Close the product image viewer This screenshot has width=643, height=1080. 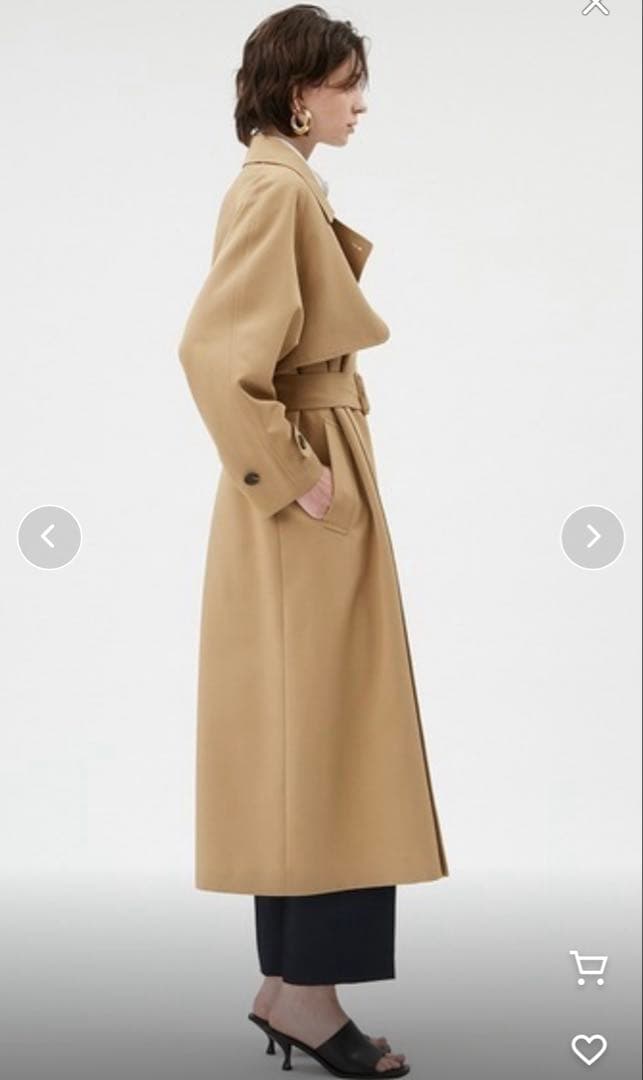(x=595, y=6)
